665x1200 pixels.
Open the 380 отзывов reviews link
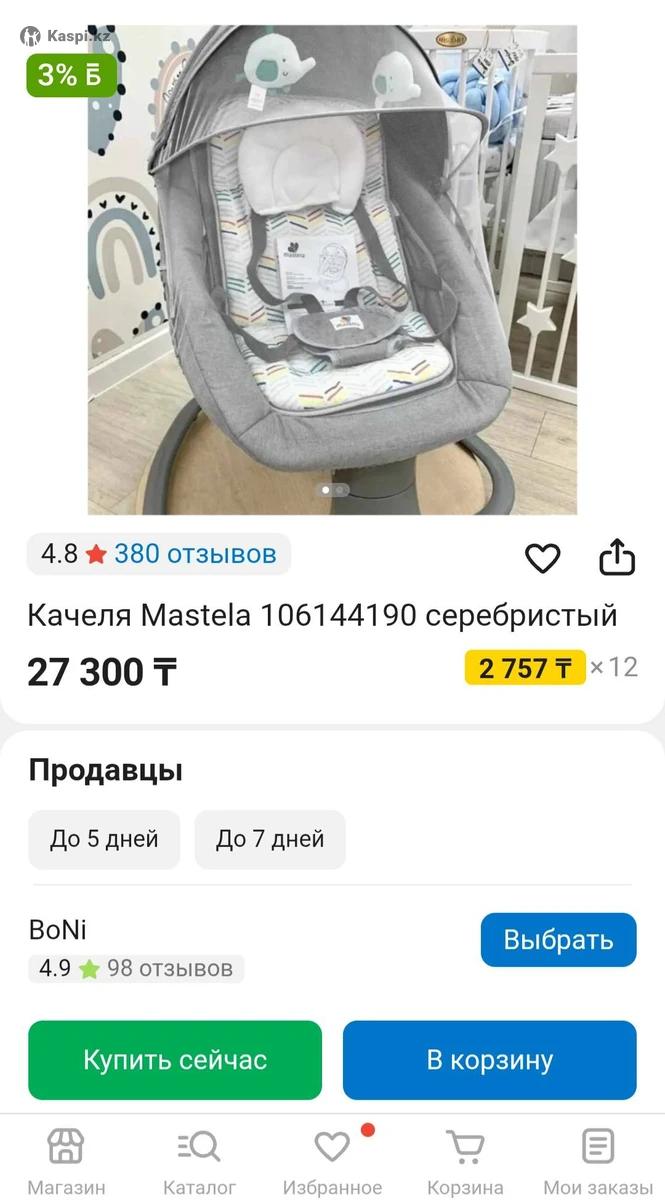point(194,554)
